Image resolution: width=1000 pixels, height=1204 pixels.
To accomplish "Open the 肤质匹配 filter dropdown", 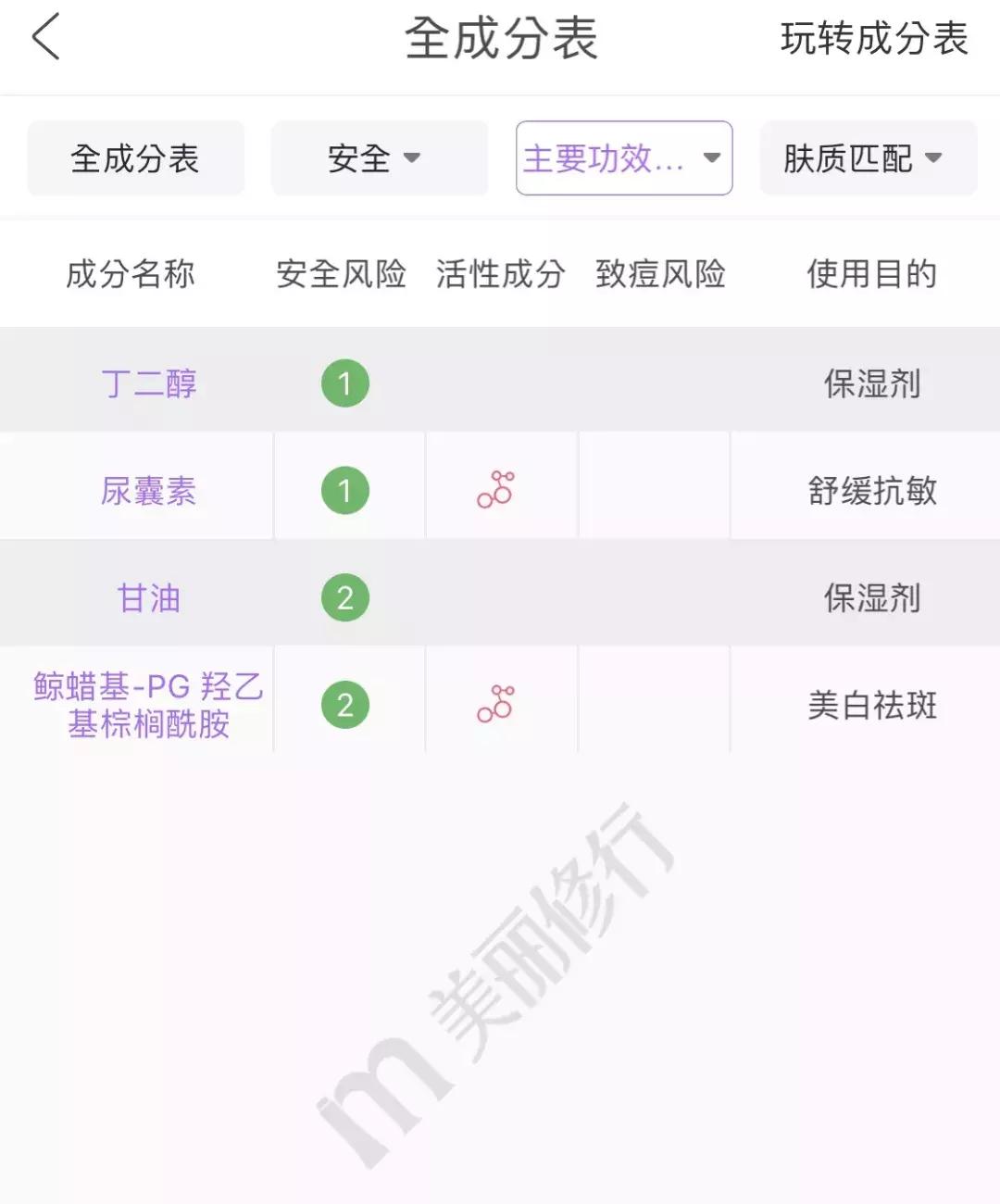I will click(x=867, y=157).
